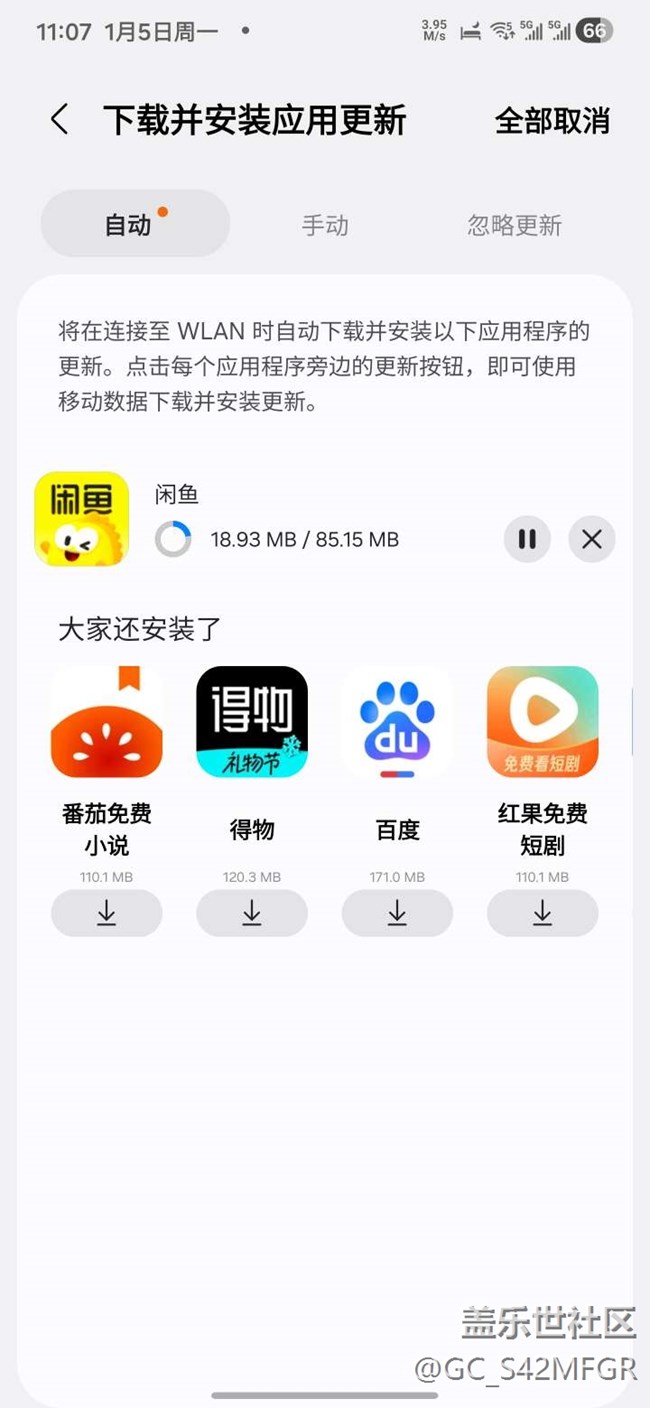This screenshot has width=650, height=1408.
Task: Install 百度 with its download button
Action: pos(397,913)
